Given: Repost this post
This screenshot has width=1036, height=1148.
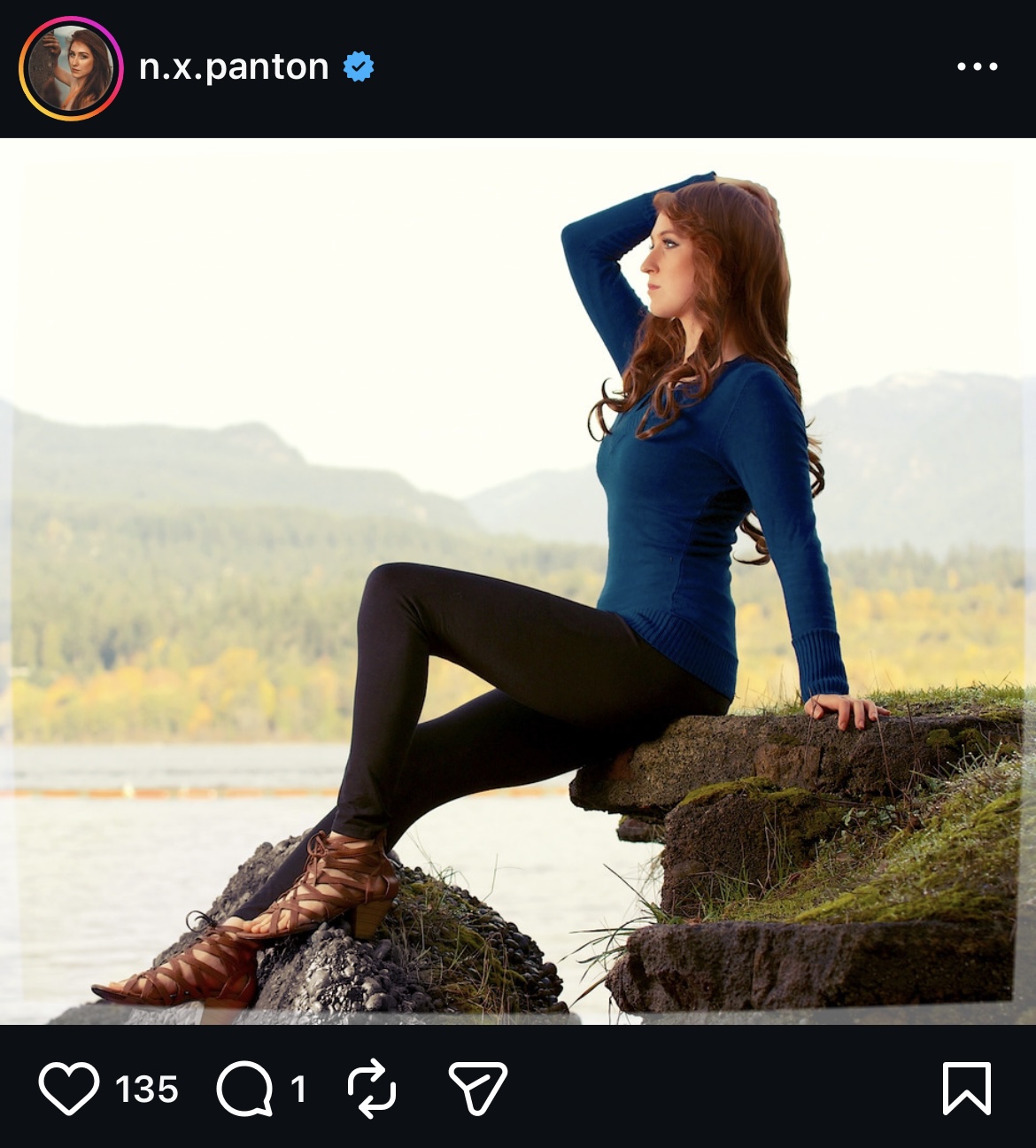Looking at the screenshot, I should pyautogui.click(x=371, y=1088).
